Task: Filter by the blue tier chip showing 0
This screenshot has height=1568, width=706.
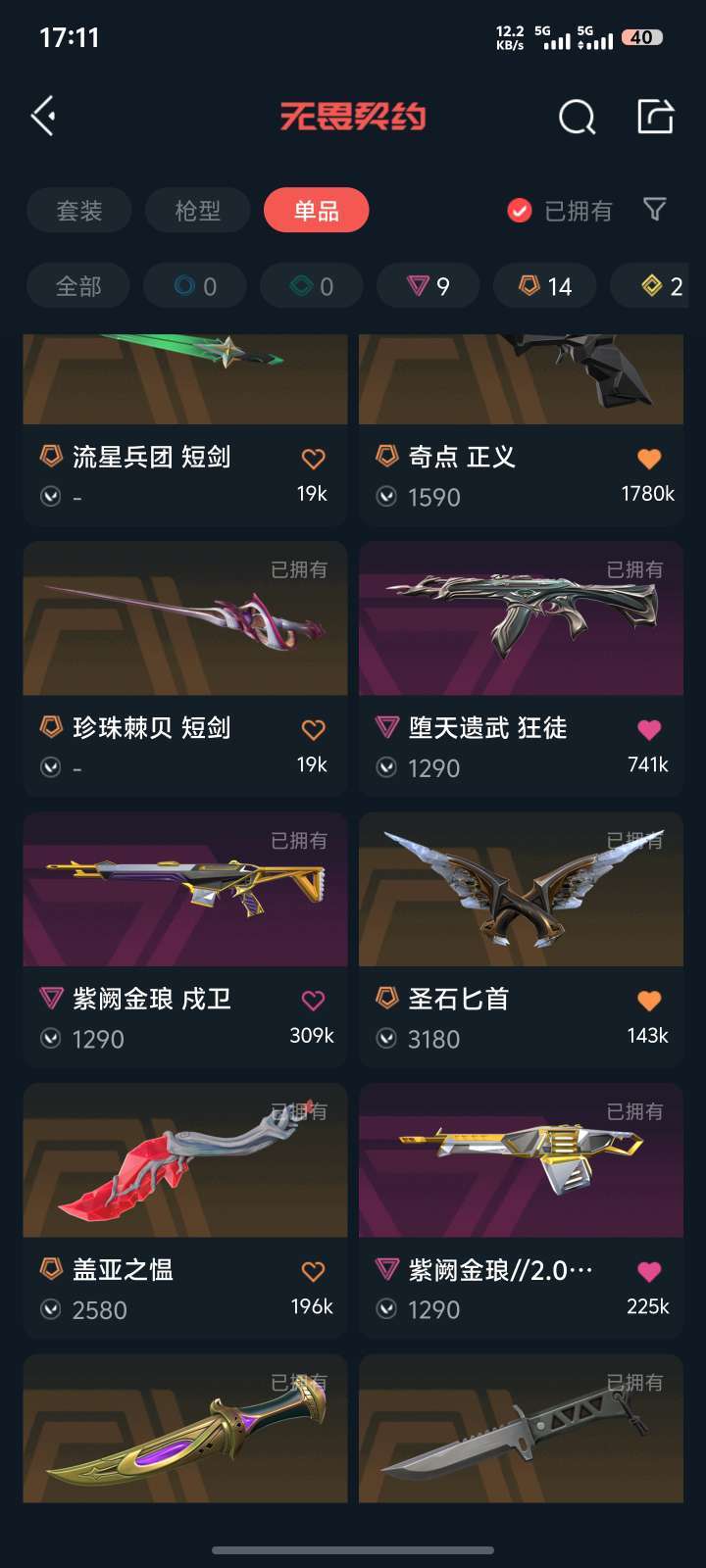Action: [195, 286]
